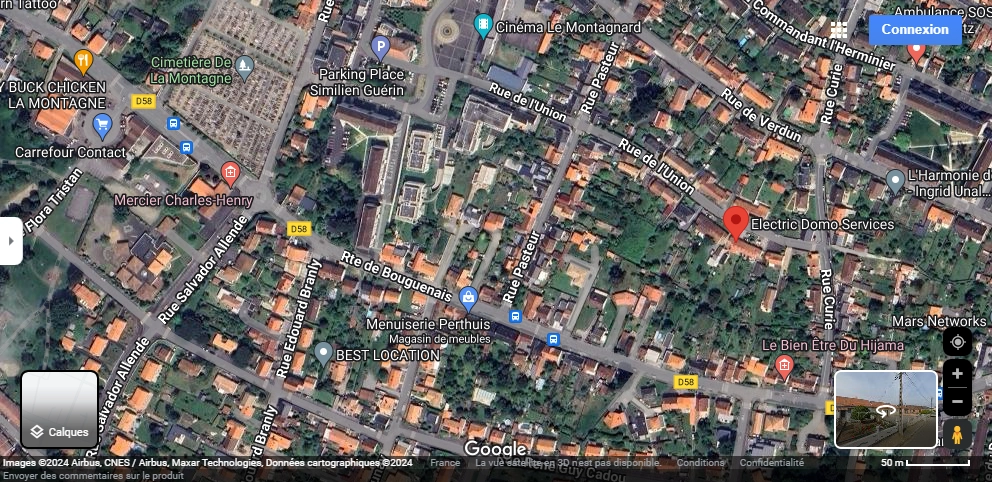Zoom out with the minus button
992x482 pixels.
click(957, 401)
